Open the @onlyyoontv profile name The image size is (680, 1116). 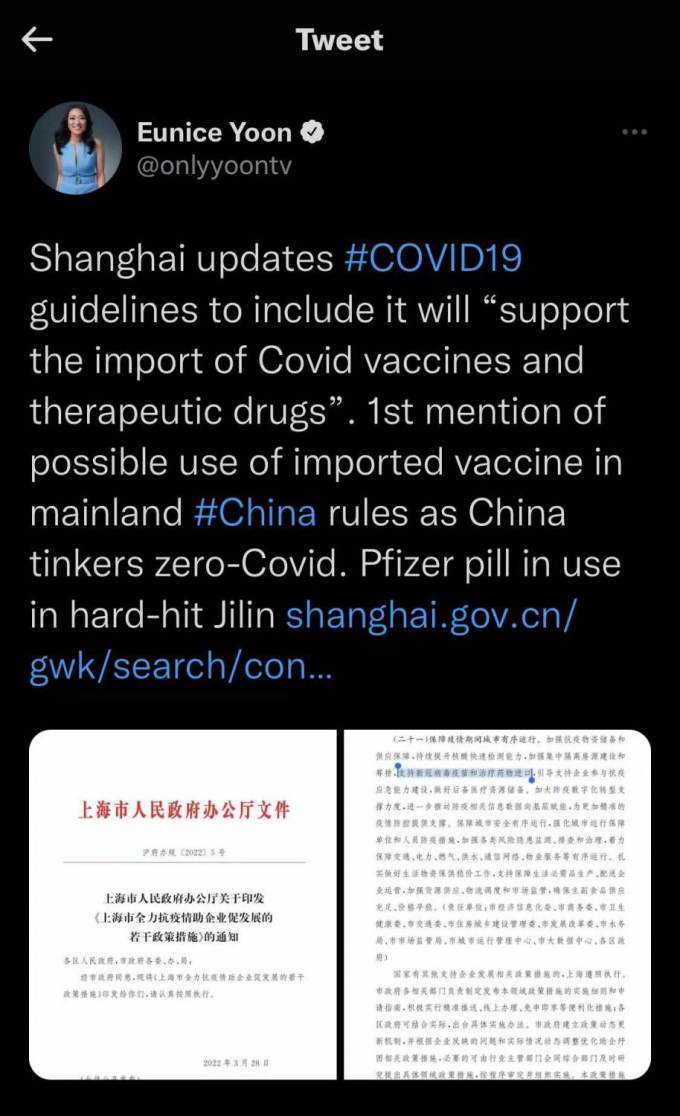click(x=214, y=165)
